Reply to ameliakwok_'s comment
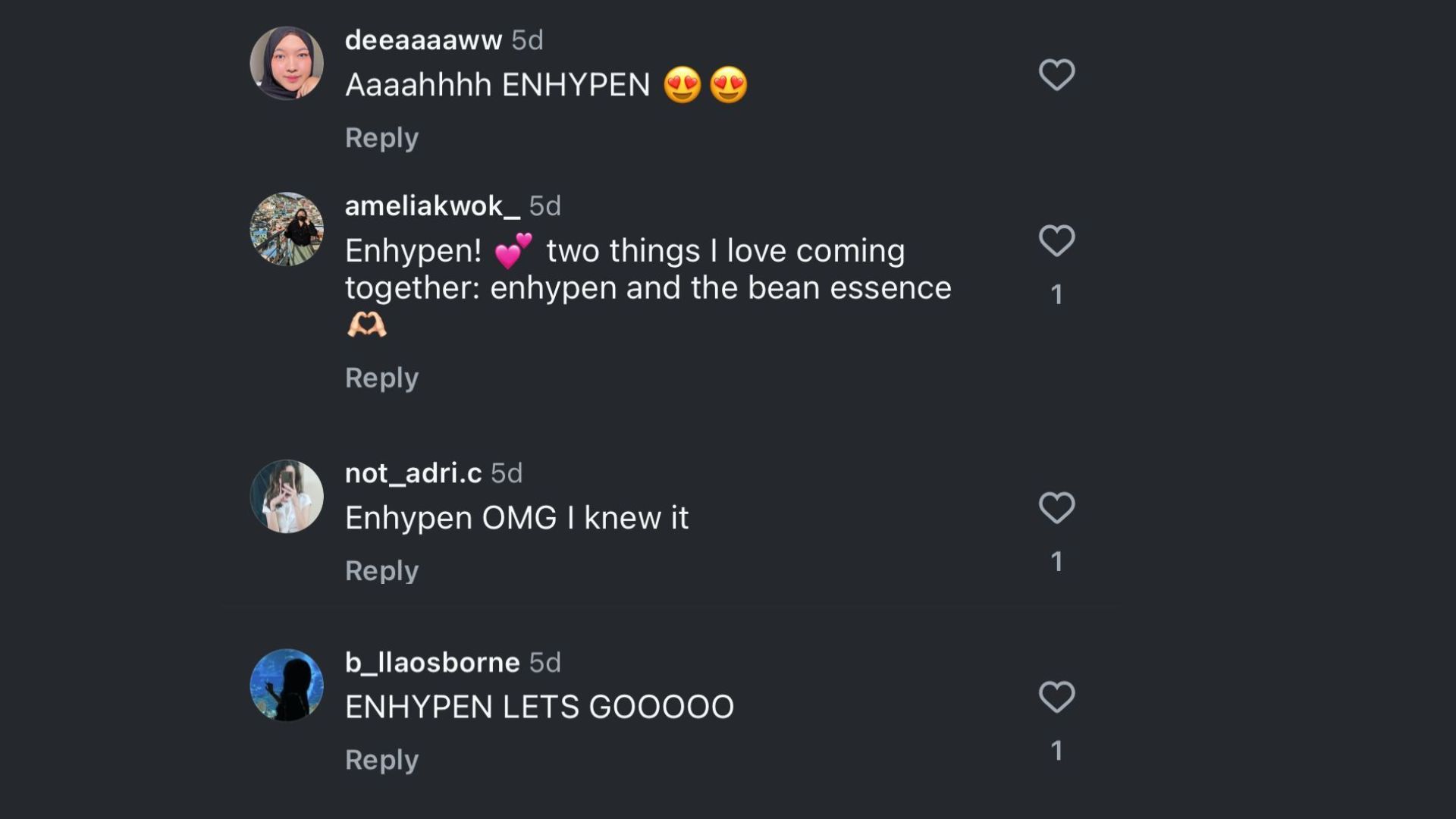 [x=381, y=378]
